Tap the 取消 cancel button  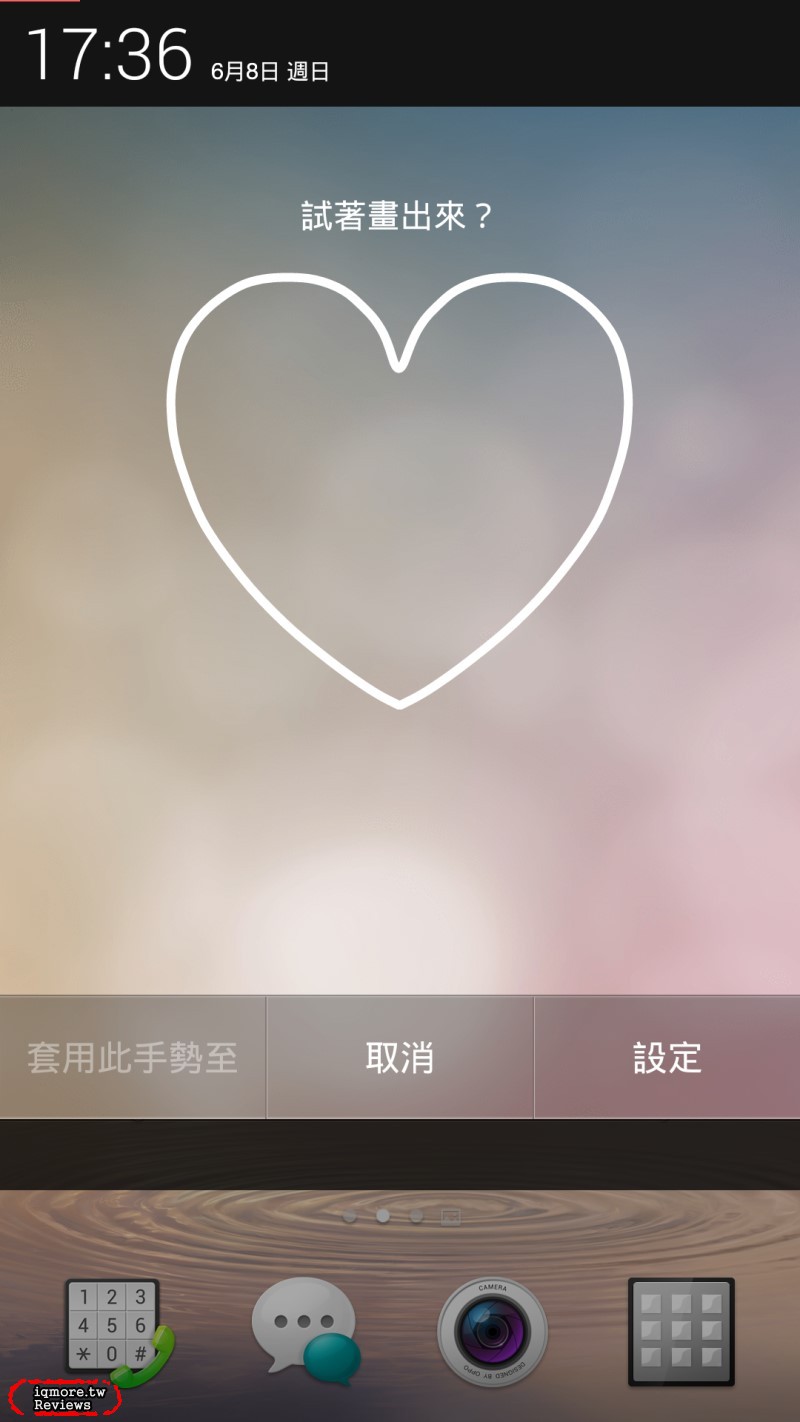click(399, 1058)
